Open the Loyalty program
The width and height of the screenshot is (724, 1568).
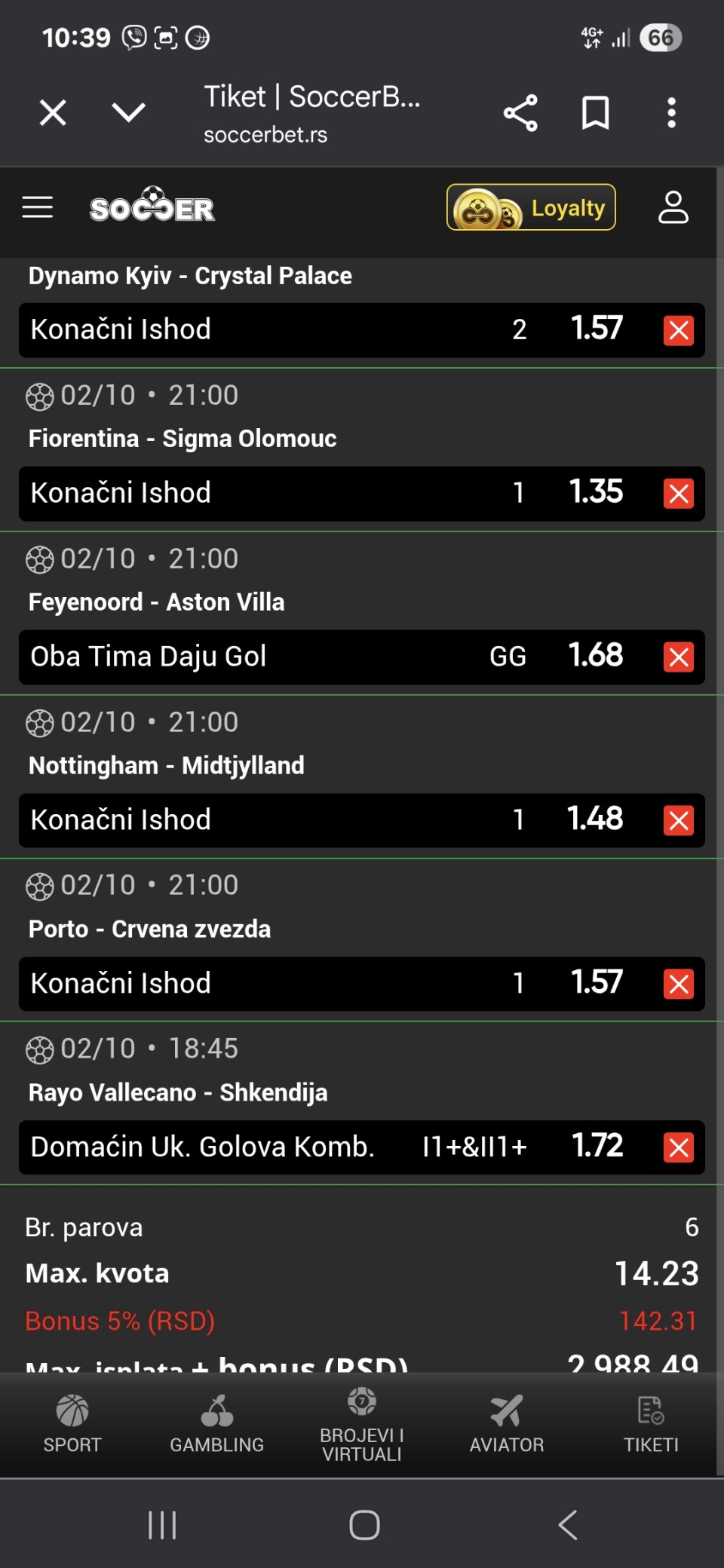(531, 207)
